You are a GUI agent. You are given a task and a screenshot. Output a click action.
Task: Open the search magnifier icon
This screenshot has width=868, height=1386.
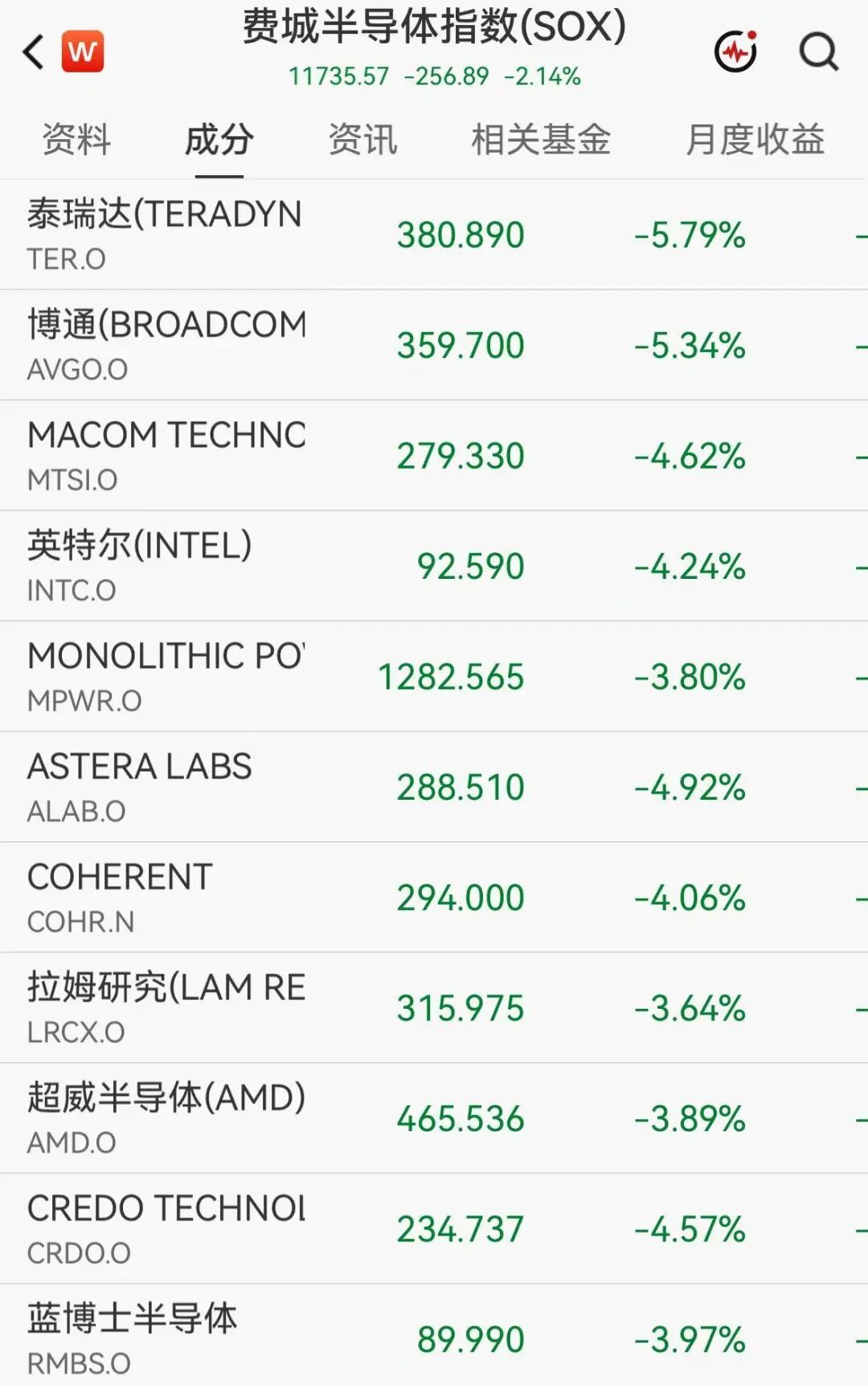click(x=818, y=51)
